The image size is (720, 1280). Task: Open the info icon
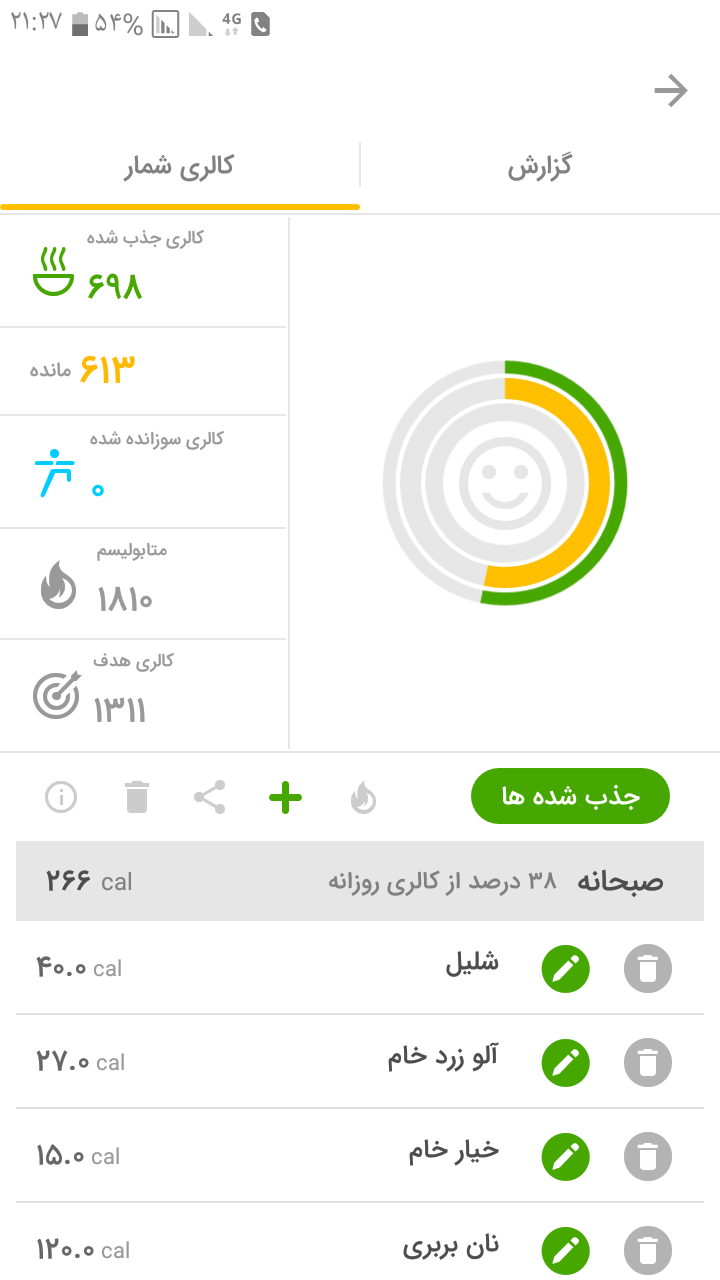tap(61, 797)
